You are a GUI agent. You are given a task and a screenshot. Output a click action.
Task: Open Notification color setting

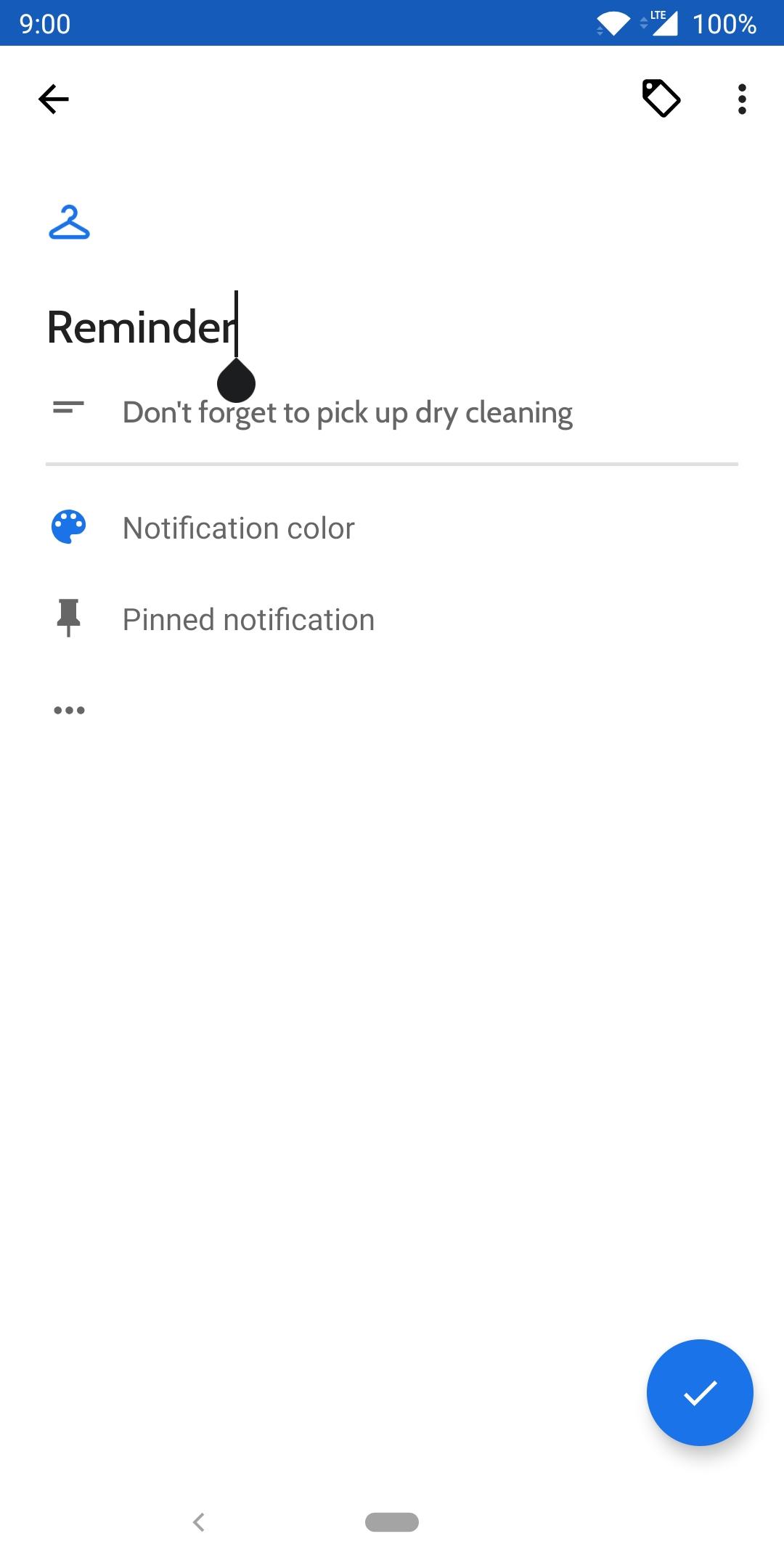[238, 528]
